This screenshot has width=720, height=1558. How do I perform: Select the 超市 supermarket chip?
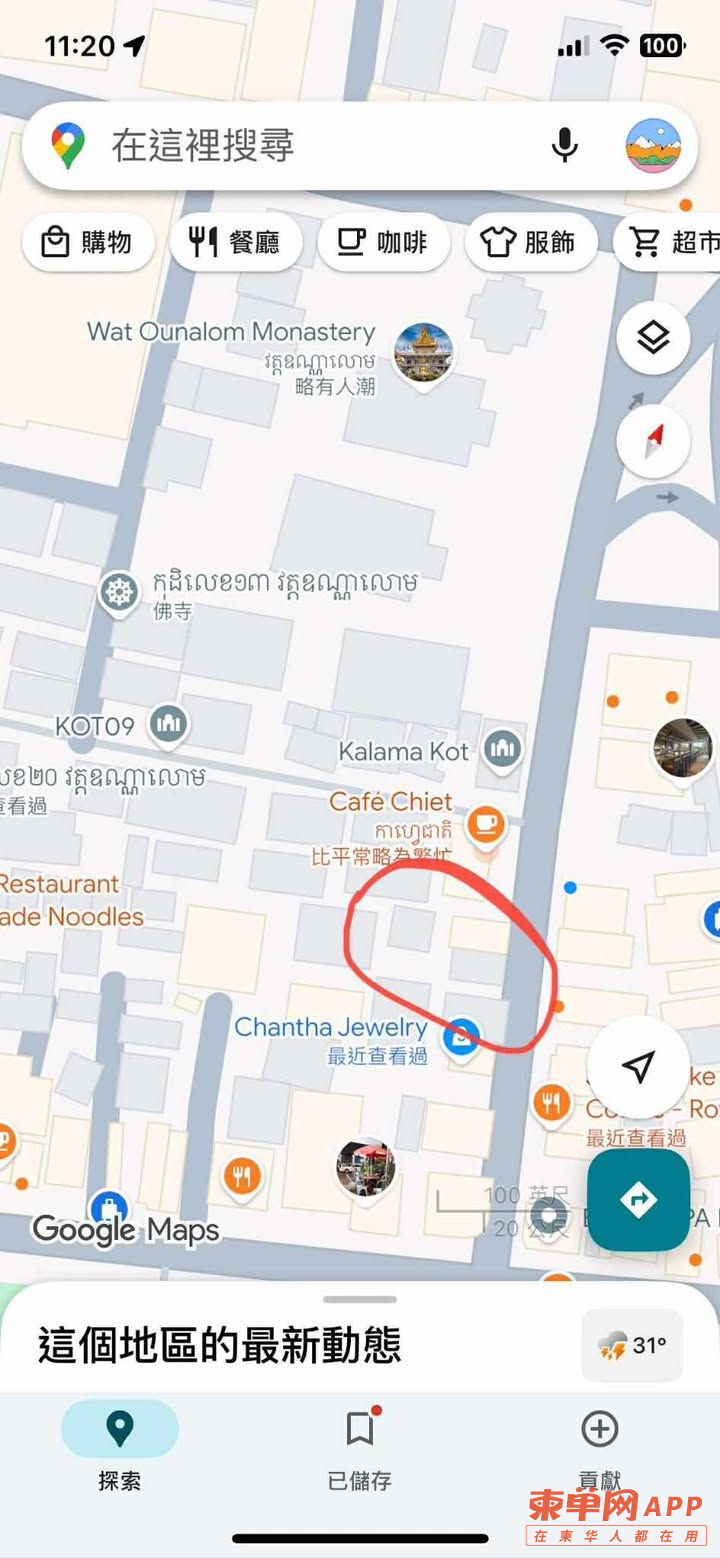(x=672, y=242)
